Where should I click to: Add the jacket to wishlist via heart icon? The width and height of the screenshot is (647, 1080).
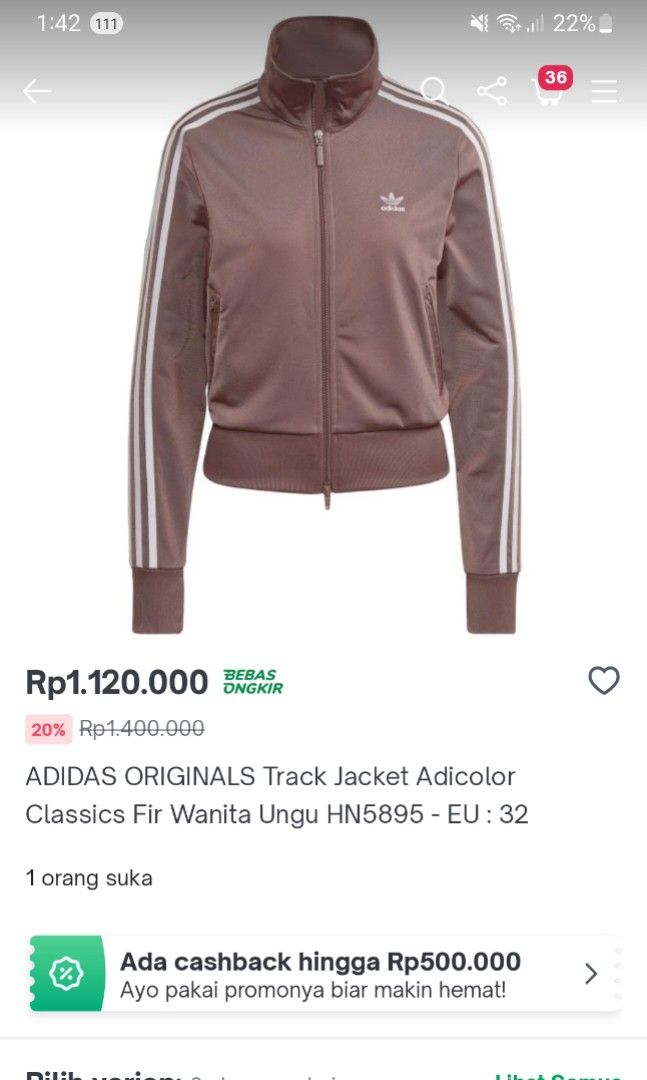click(603, 680)
